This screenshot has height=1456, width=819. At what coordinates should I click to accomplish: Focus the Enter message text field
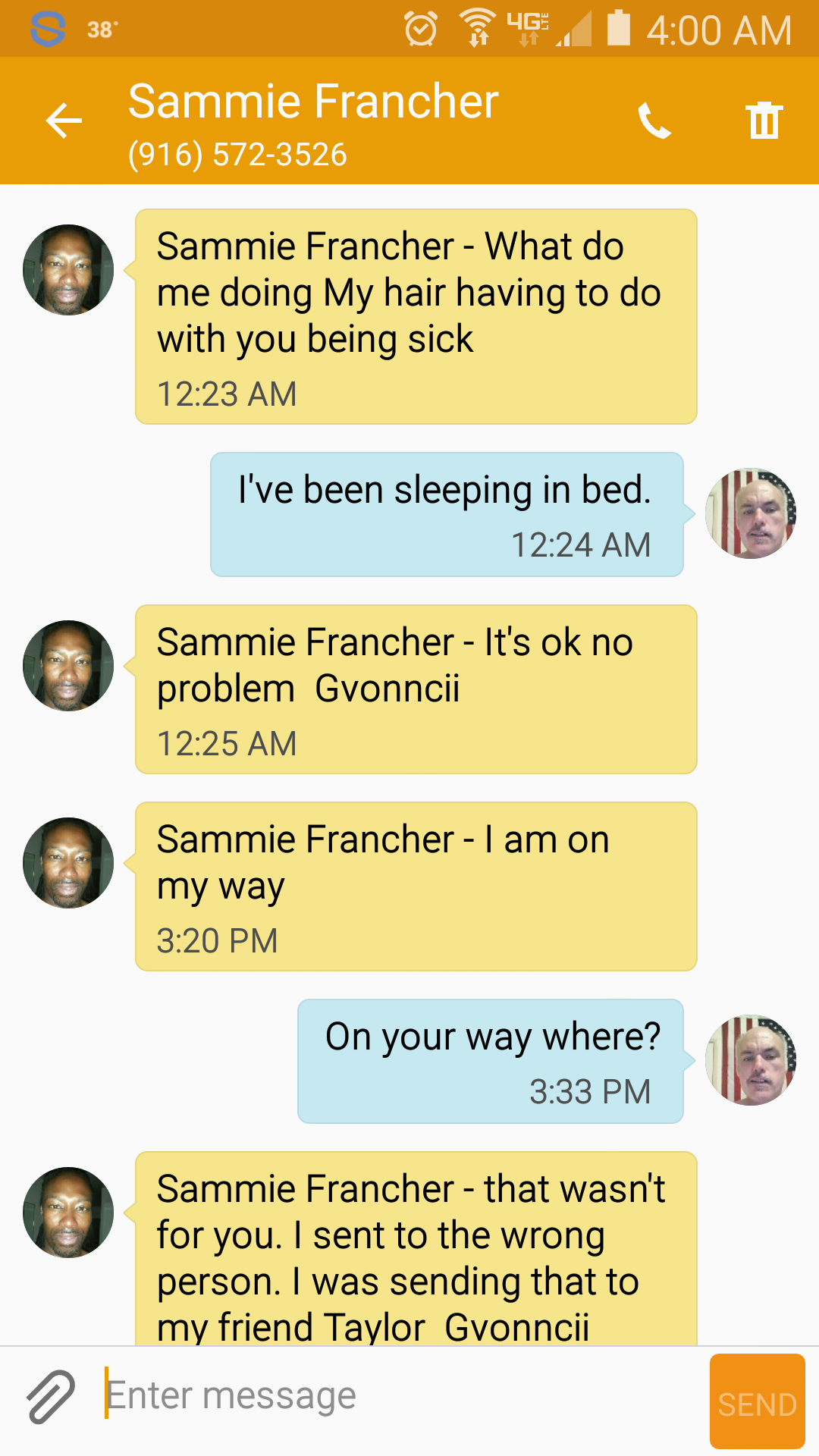click(402, 1395)
